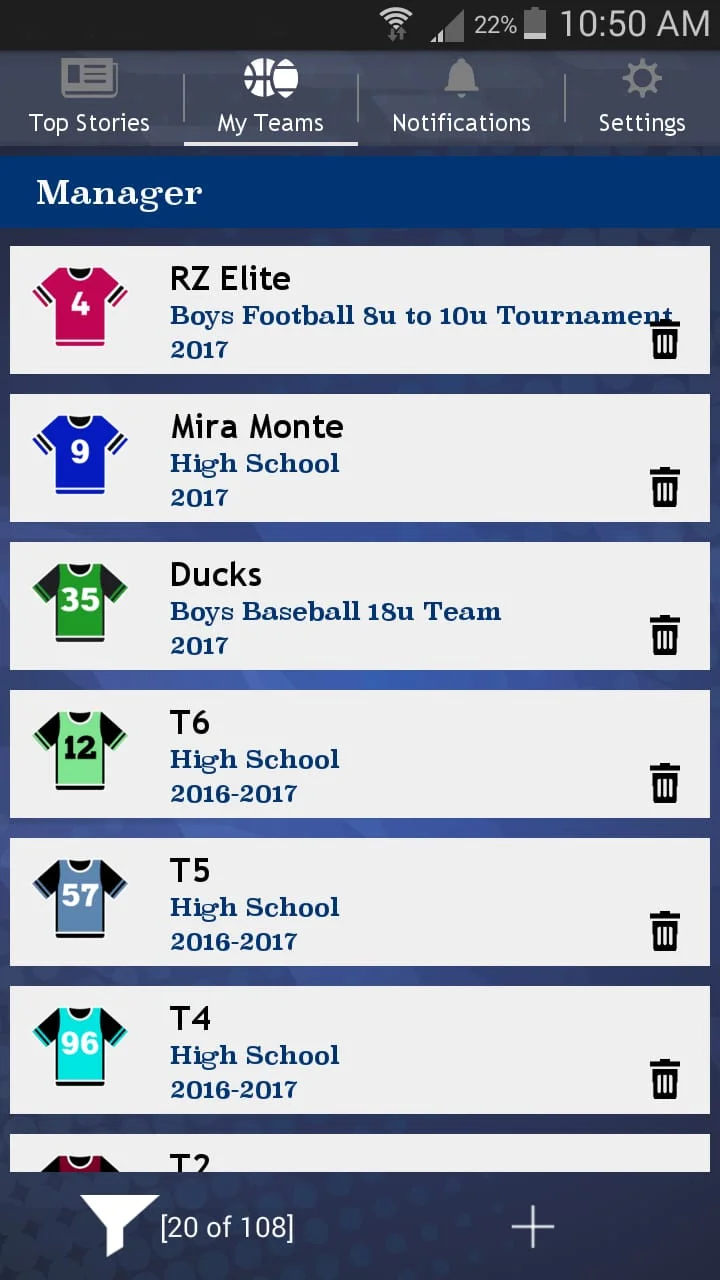
Task: Select the T4 jersey thumbnail
Action: click(x=80, y=1044)
